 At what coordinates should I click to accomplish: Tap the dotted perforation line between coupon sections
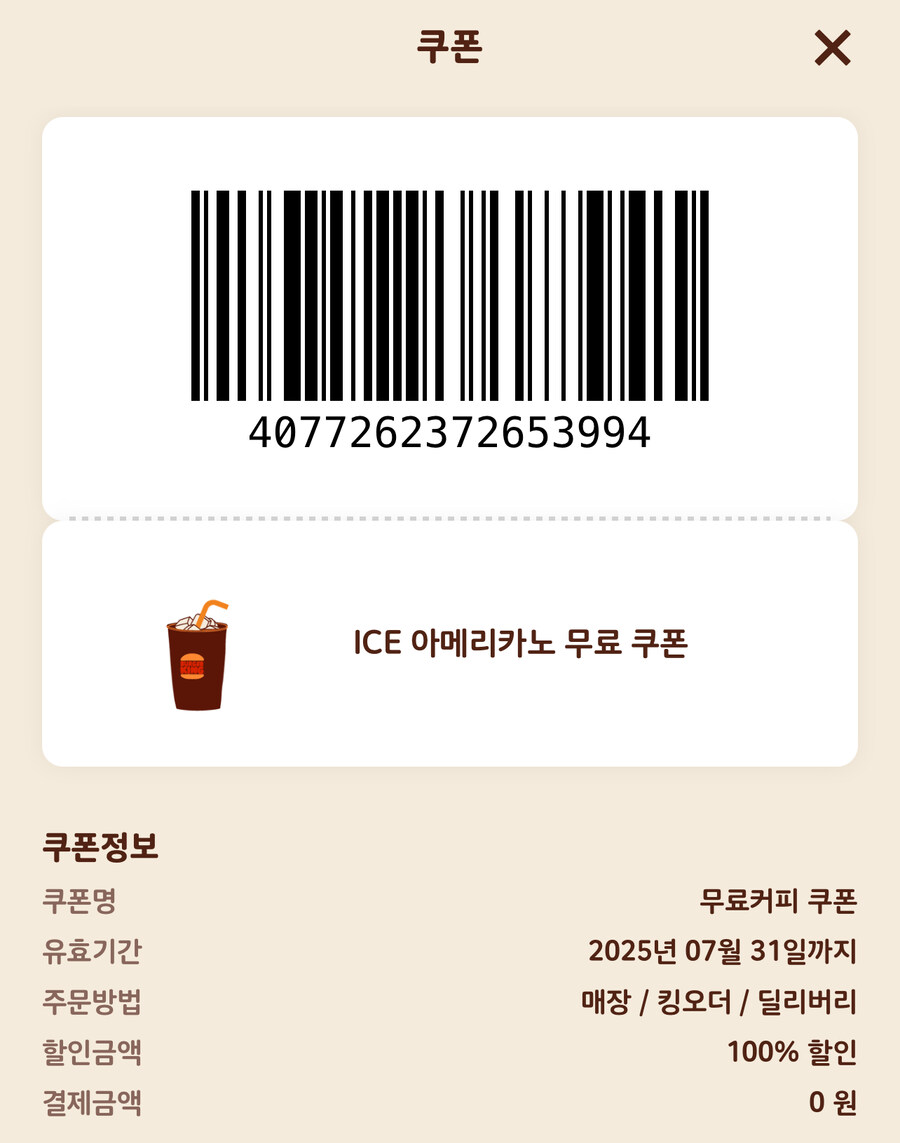click(450, 515)
